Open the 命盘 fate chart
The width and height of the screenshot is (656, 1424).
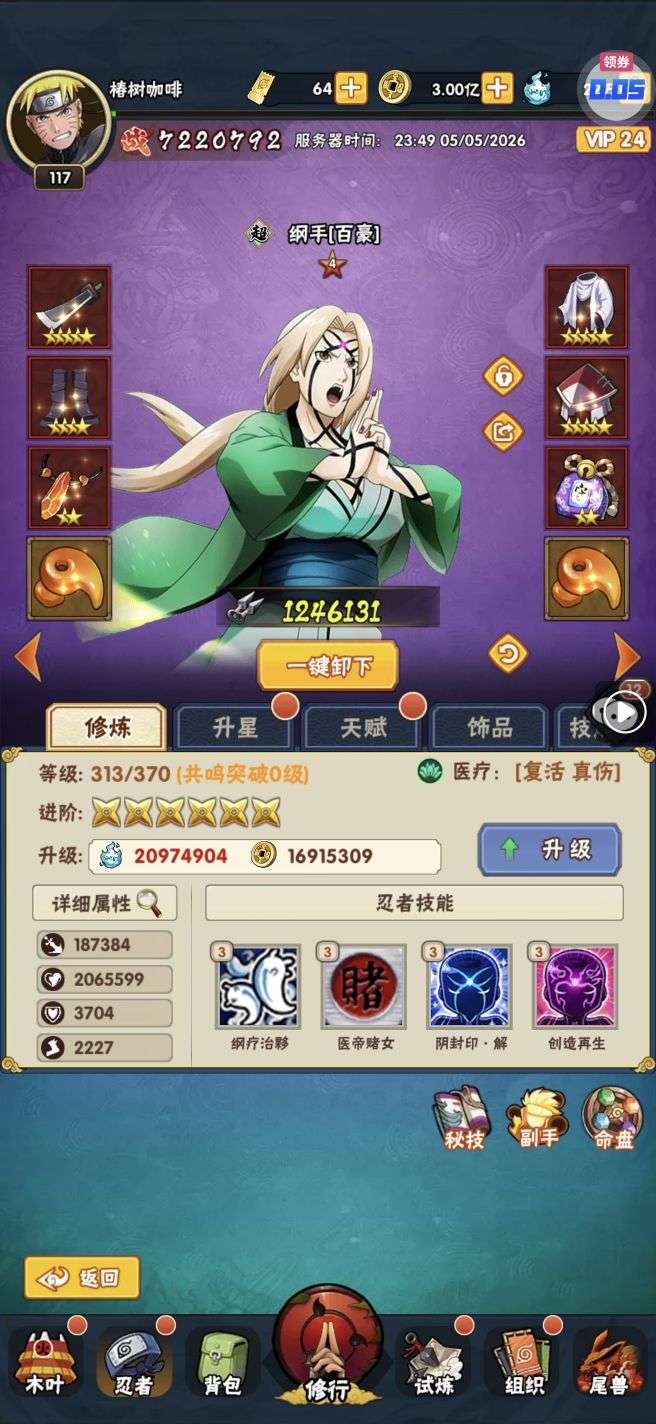[x=611, y=1120]
